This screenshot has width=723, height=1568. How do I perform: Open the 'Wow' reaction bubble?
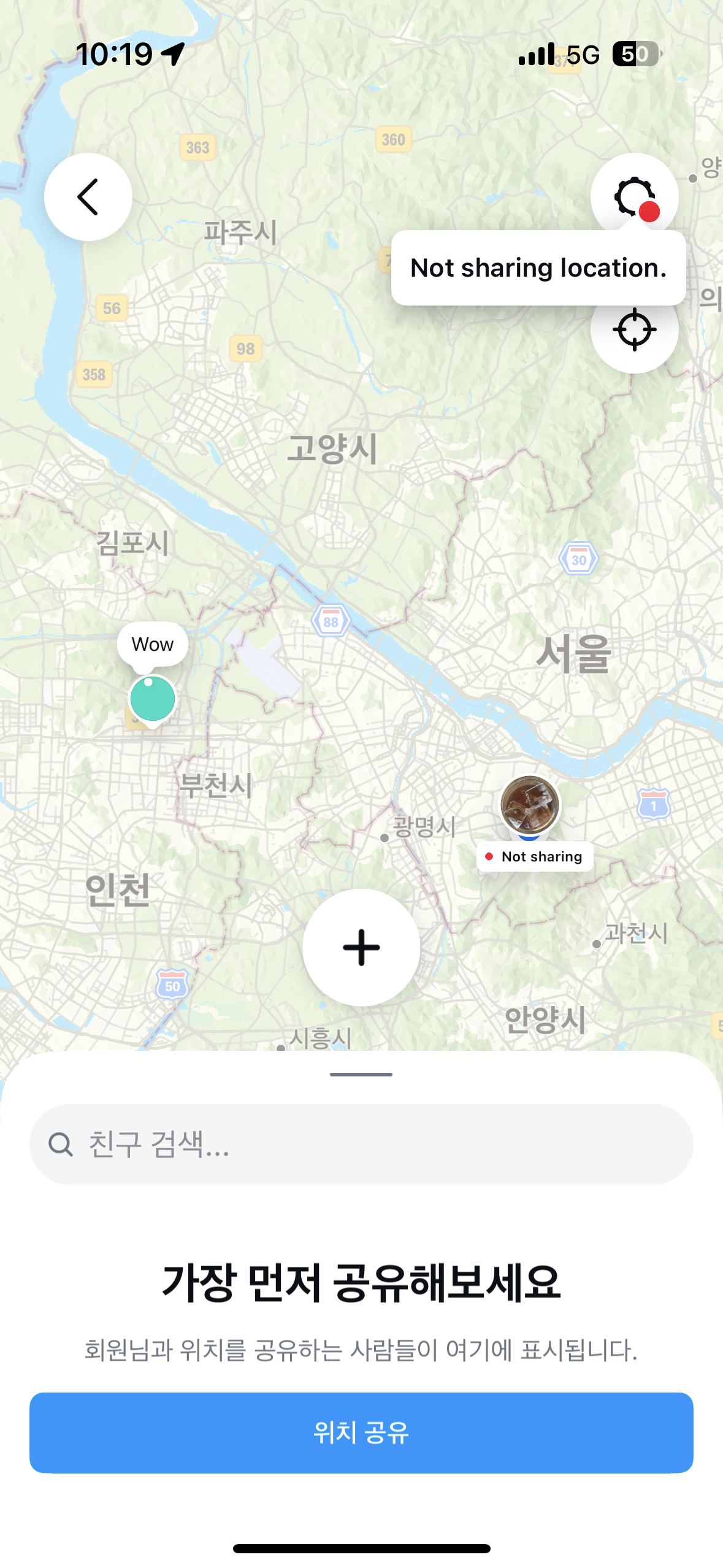point(151,644)
